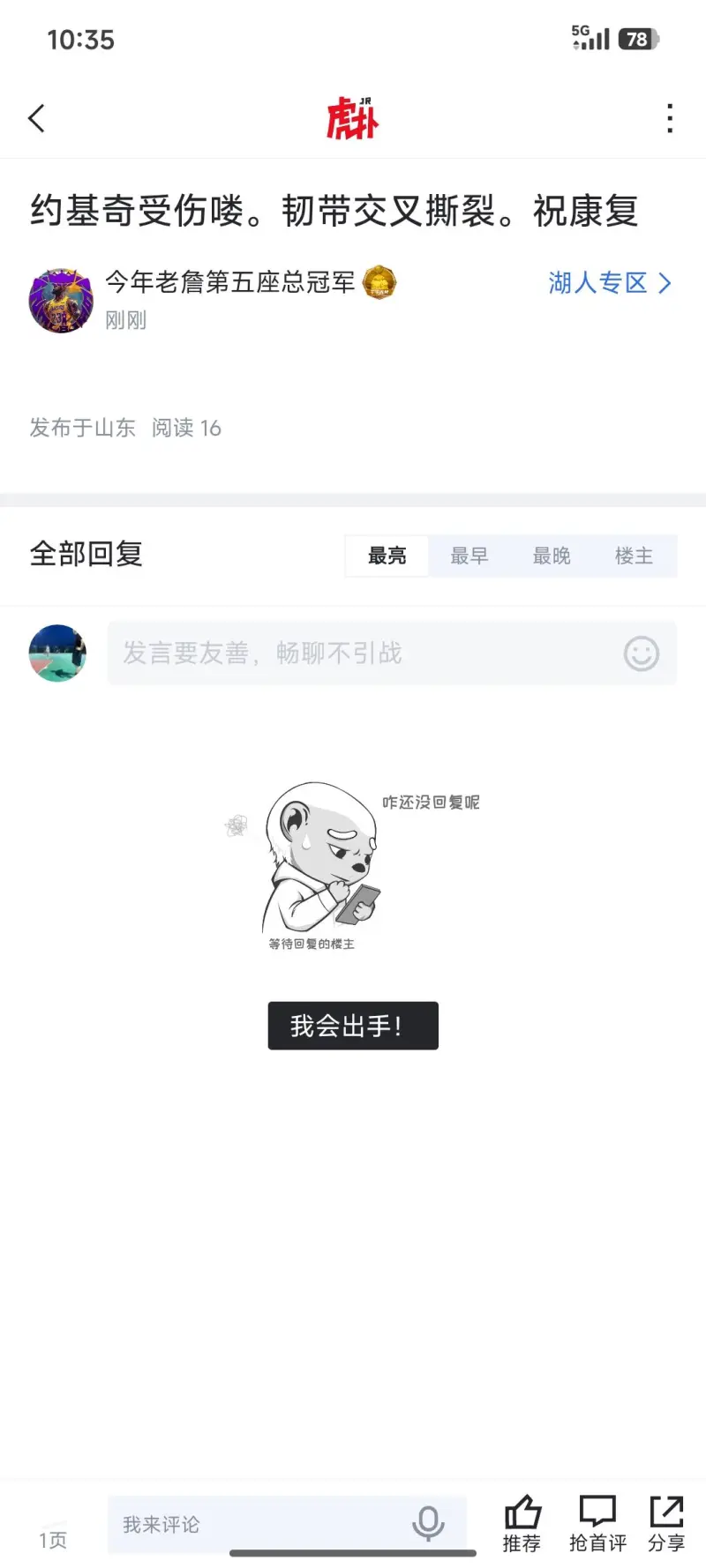Tap the back arrow to leave the post

35,117
